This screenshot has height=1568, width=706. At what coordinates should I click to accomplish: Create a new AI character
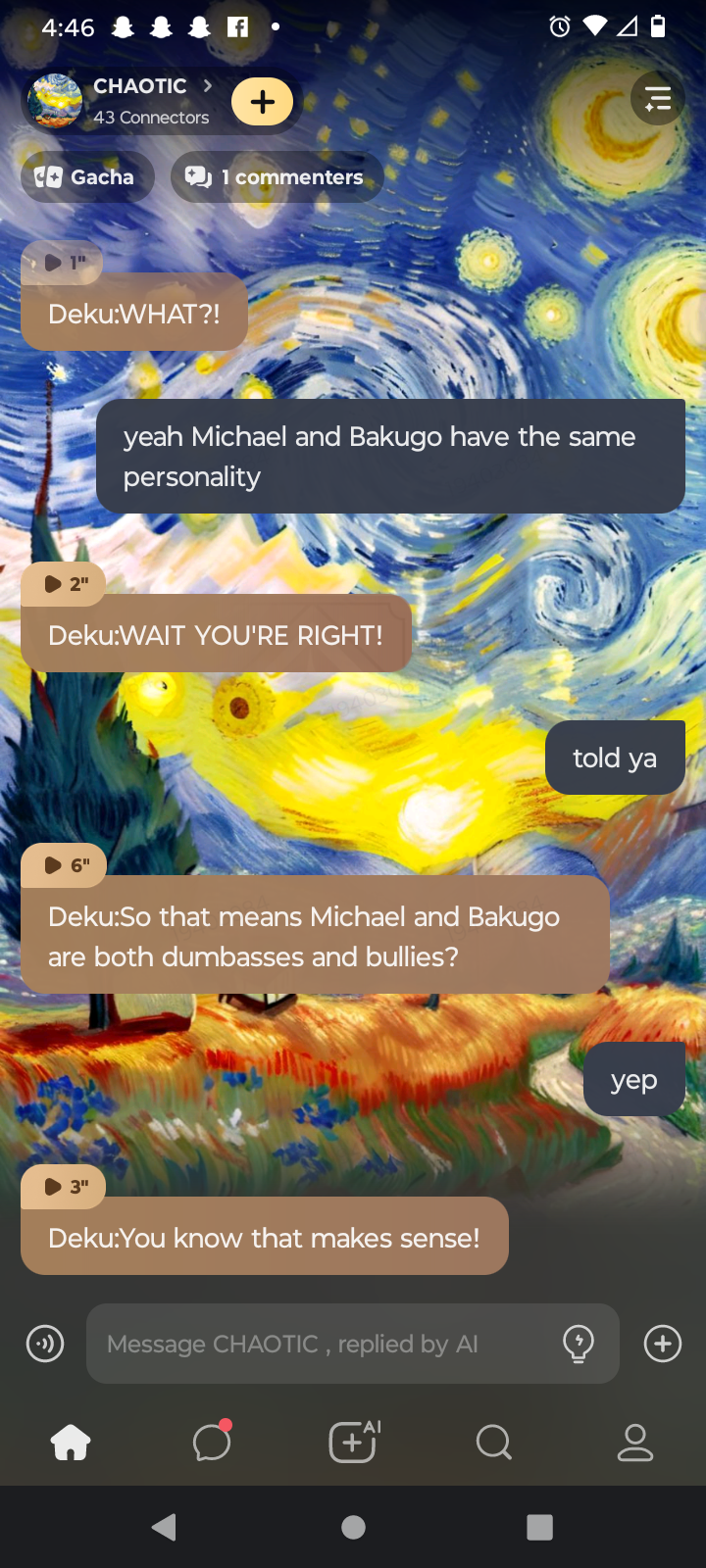pos(353,1443)
